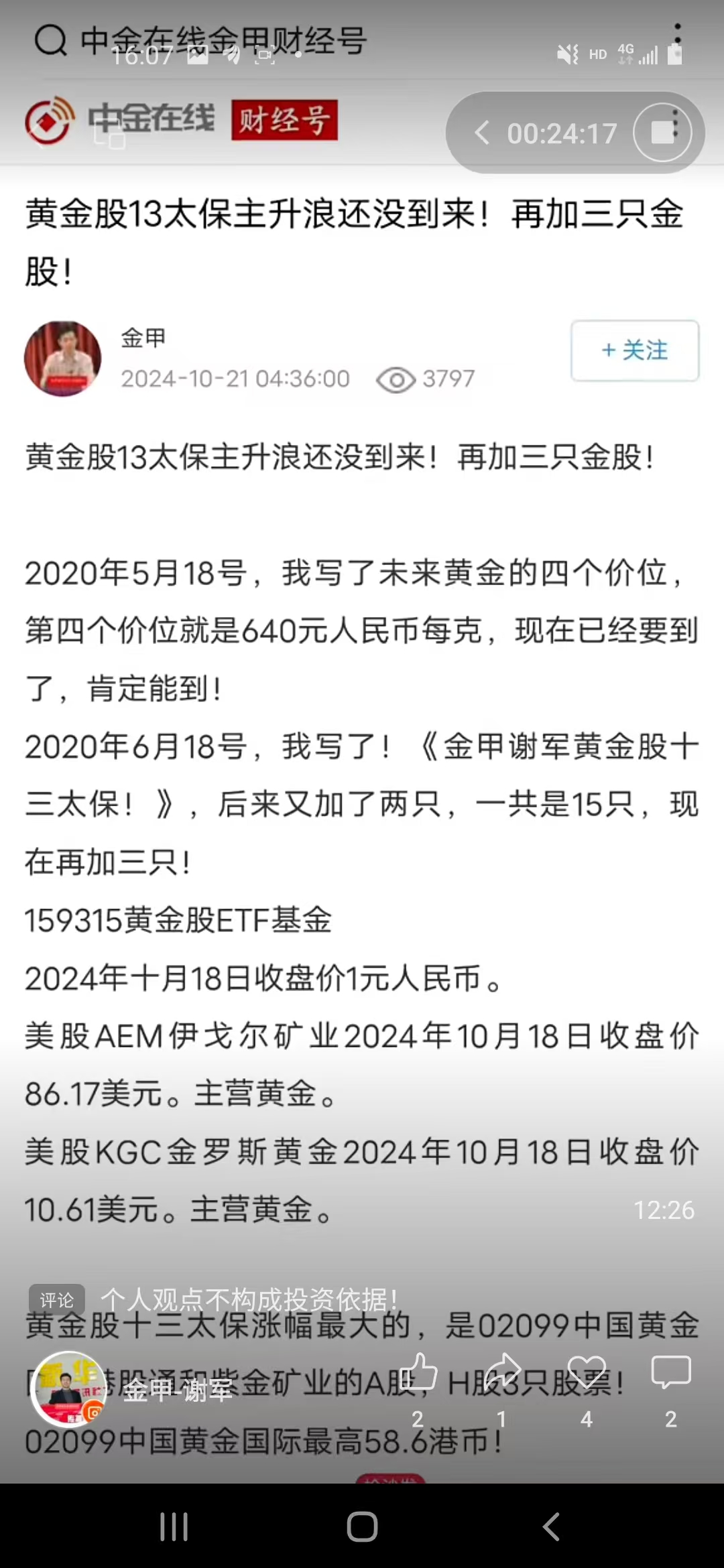Image resolution: width=724 pixels, height=1568 pixels.
Task: Open comments via the speech bubble icon
Action: coord(669,1370)
